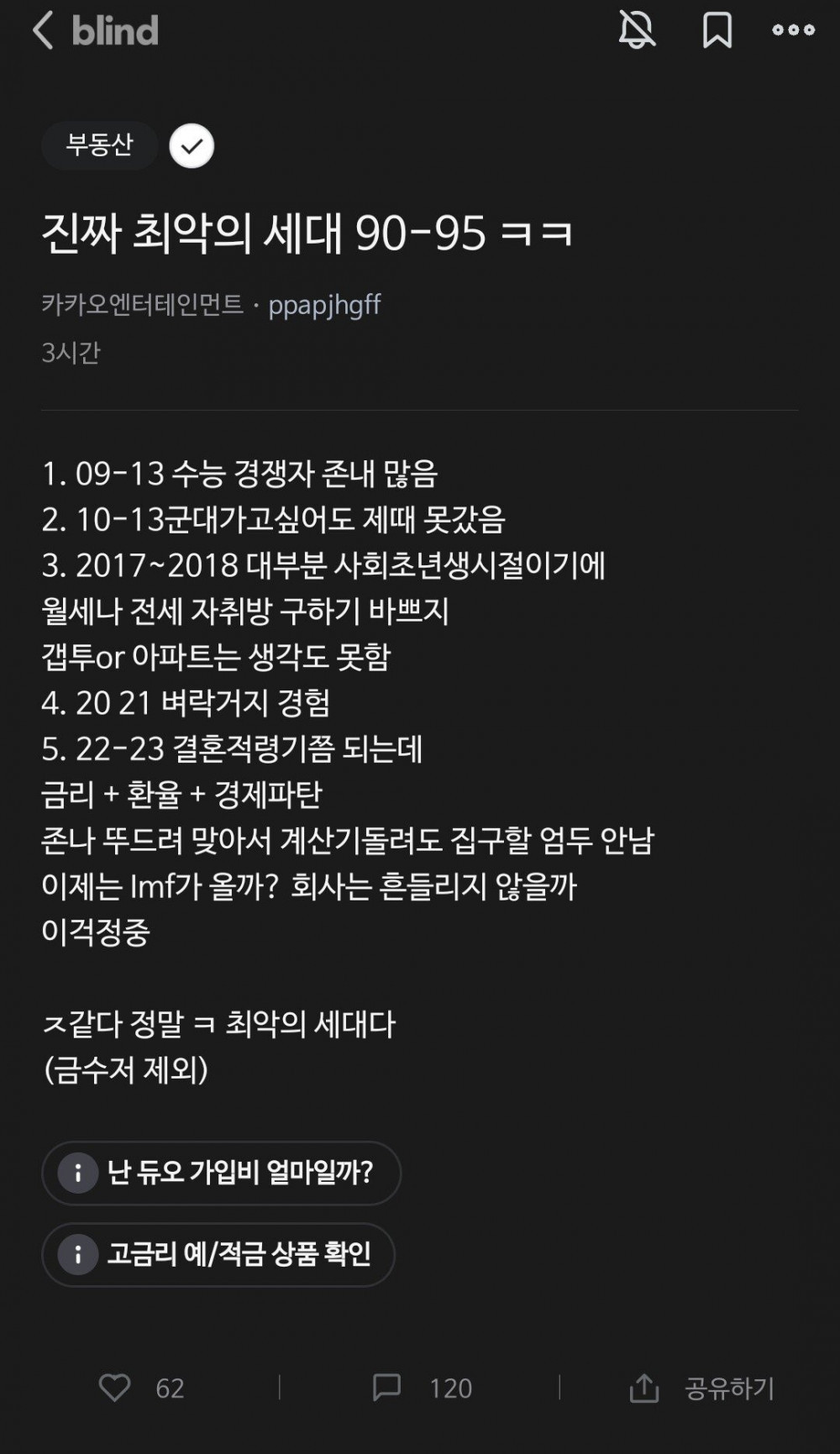Open the 난 듀오 가입비 얼마일까? promo link
The width and height of the screenshot is (840, 1454).
[x=221, y=1173]
